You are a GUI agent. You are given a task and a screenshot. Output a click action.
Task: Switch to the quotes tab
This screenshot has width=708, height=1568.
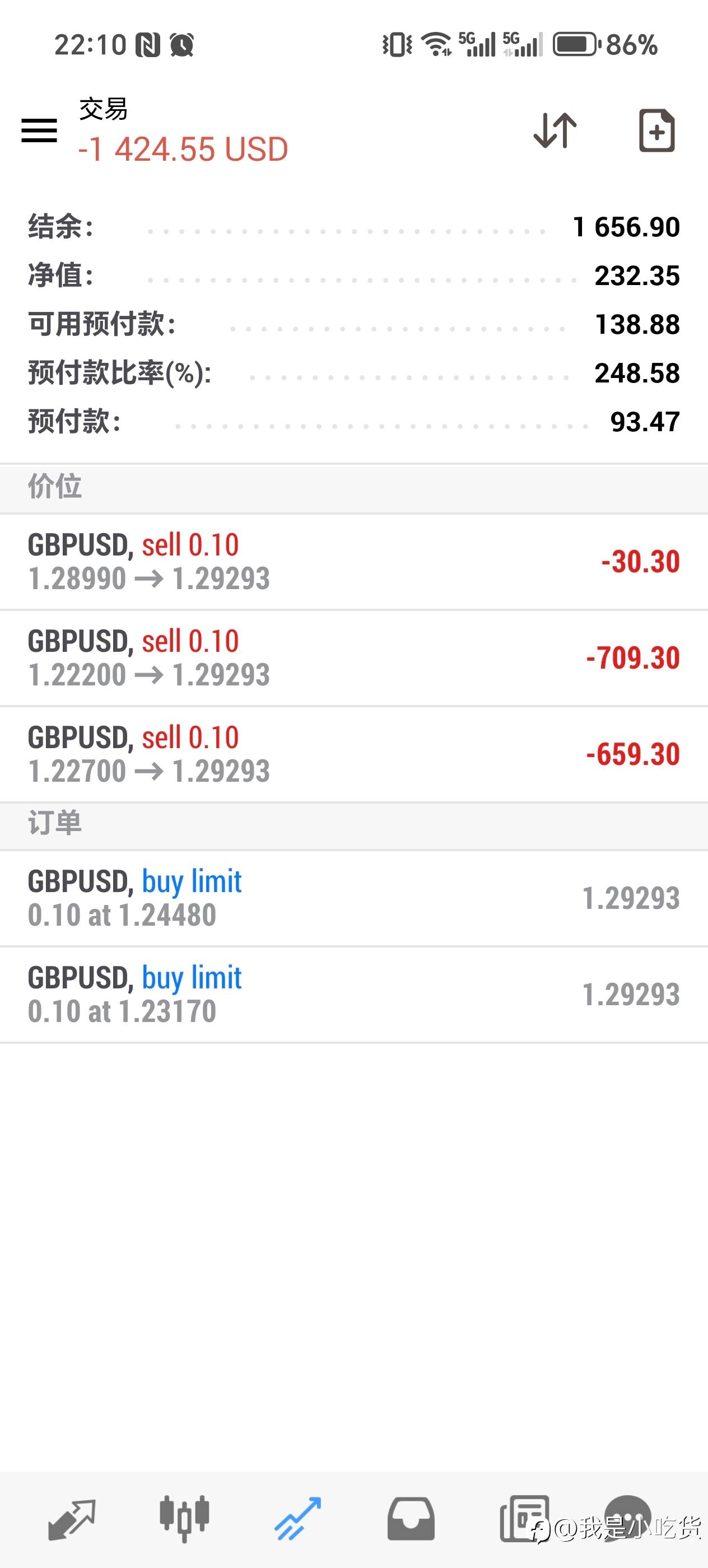[72, 1519]
